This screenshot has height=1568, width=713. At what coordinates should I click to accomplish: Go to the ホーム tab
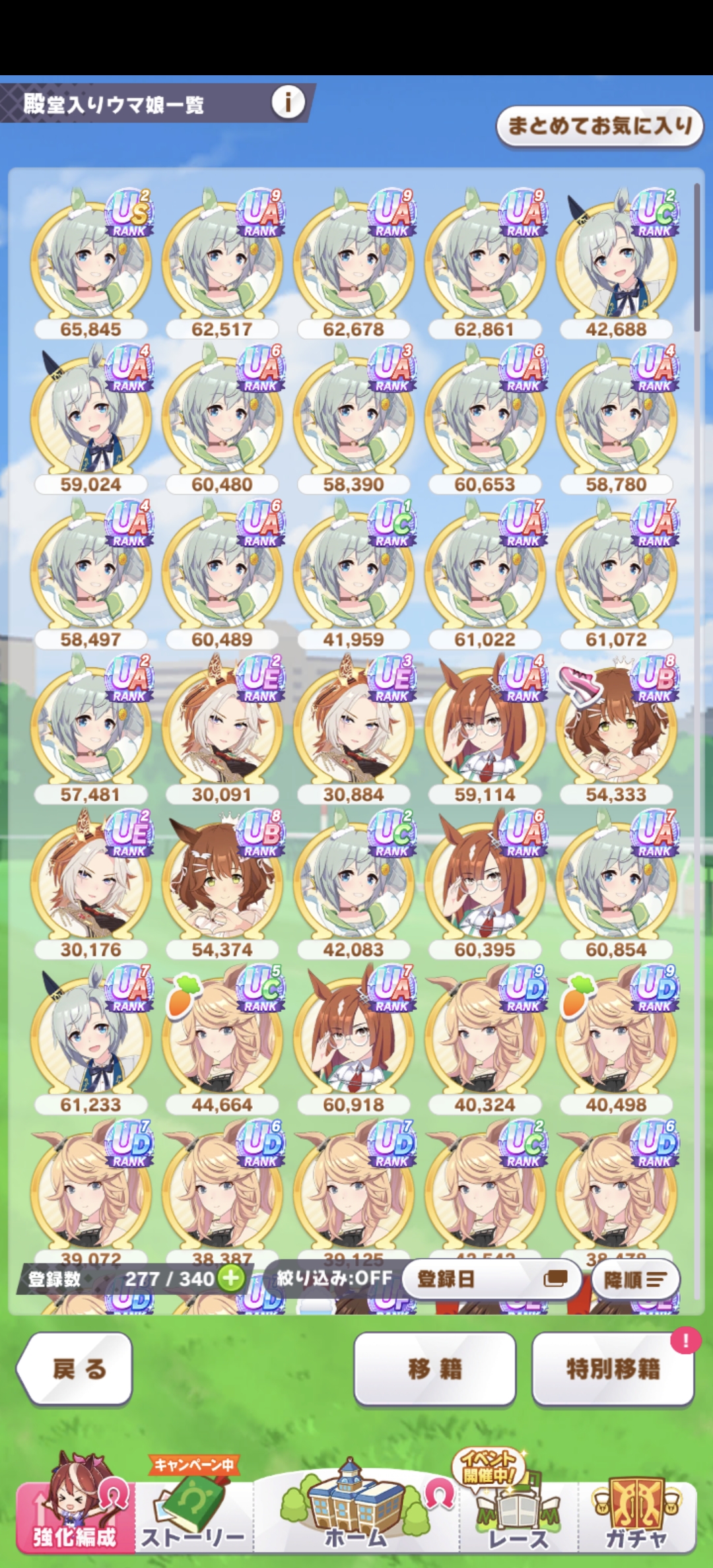click(355, 1518)
